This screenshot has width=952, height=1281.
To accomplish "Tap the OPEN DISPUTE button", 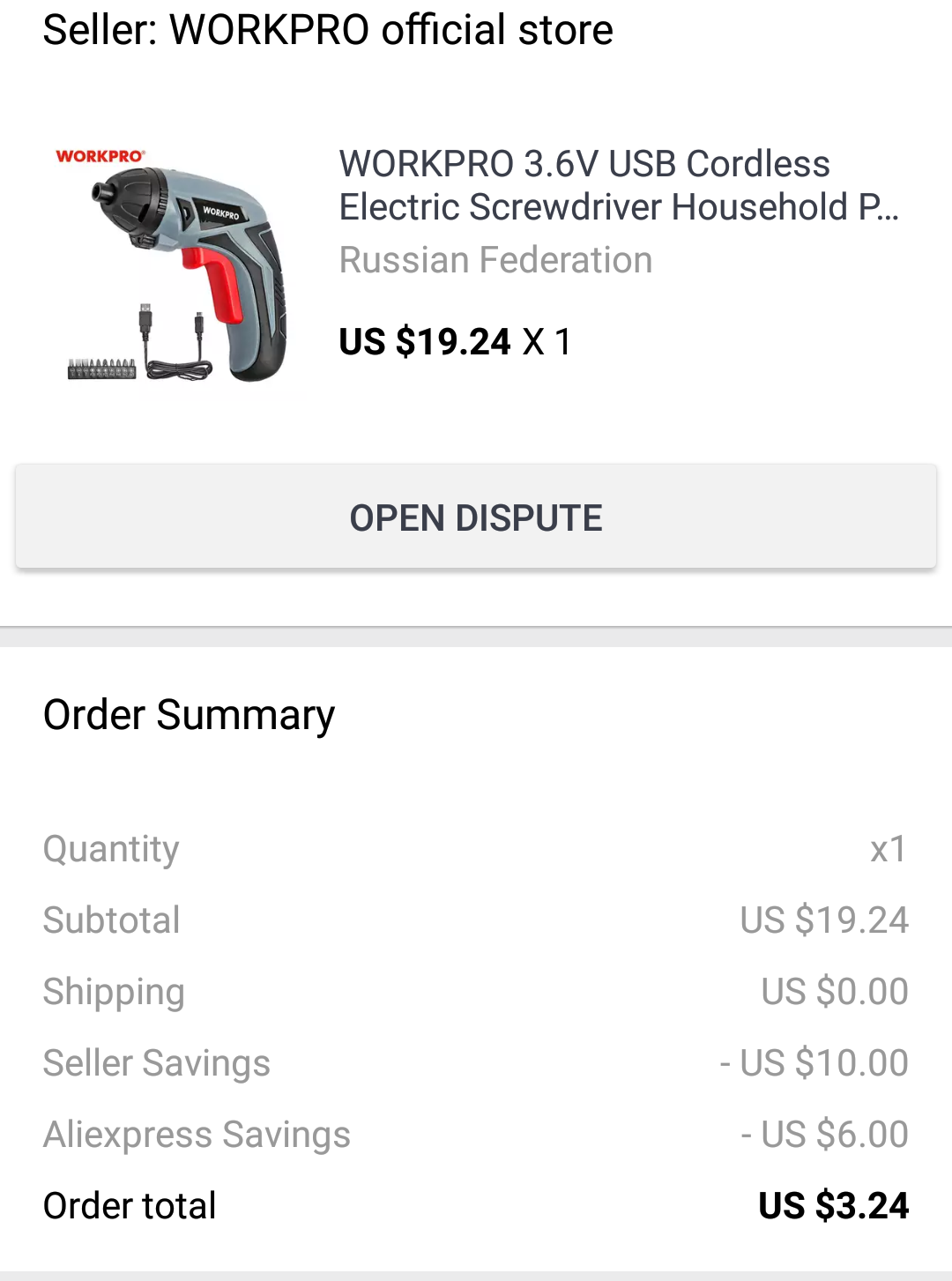I will [476, 517].
